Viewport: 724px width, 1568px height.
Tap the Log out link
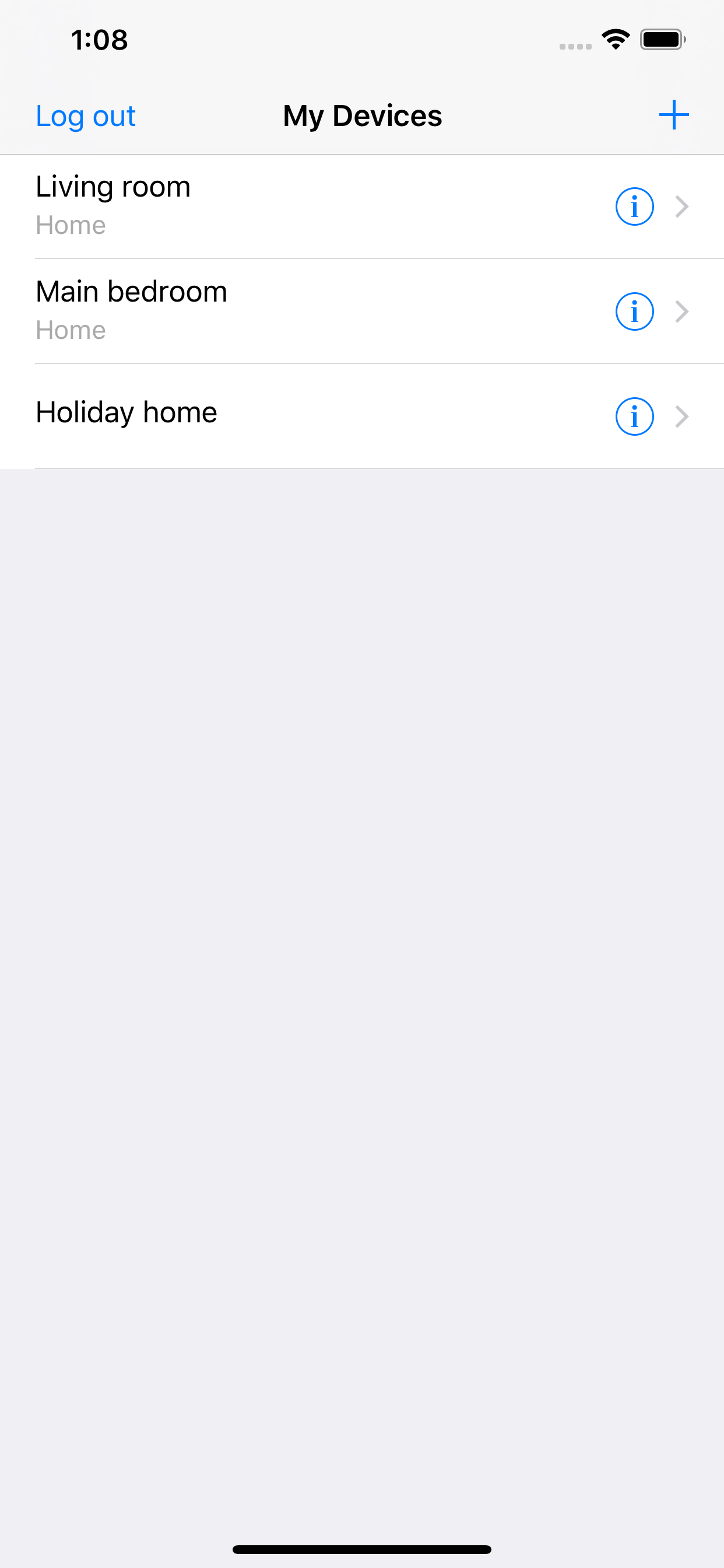(x=86, y=115)
